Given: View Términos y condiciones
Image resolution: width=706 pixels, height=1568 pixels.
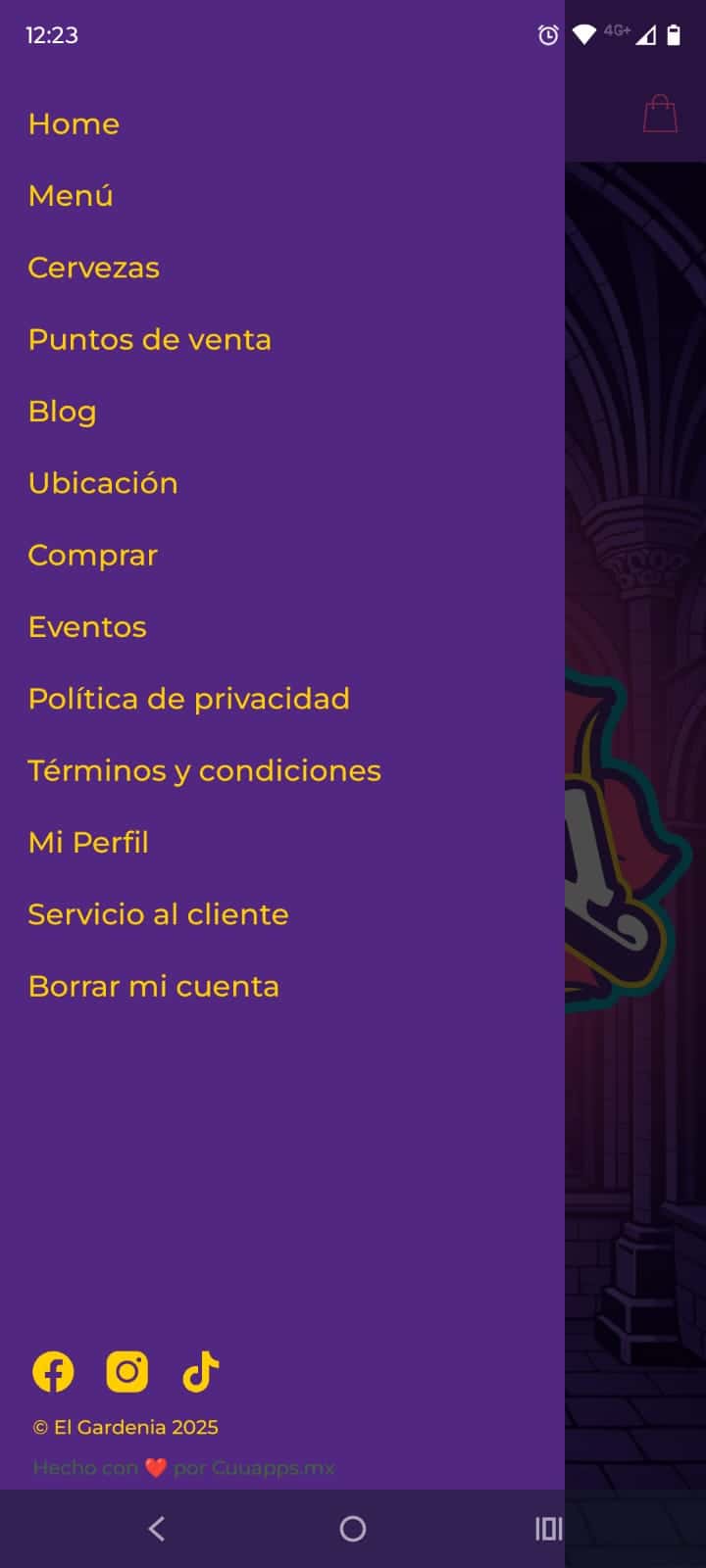Looking at the screenshot, I should click(x=204, y=771).
